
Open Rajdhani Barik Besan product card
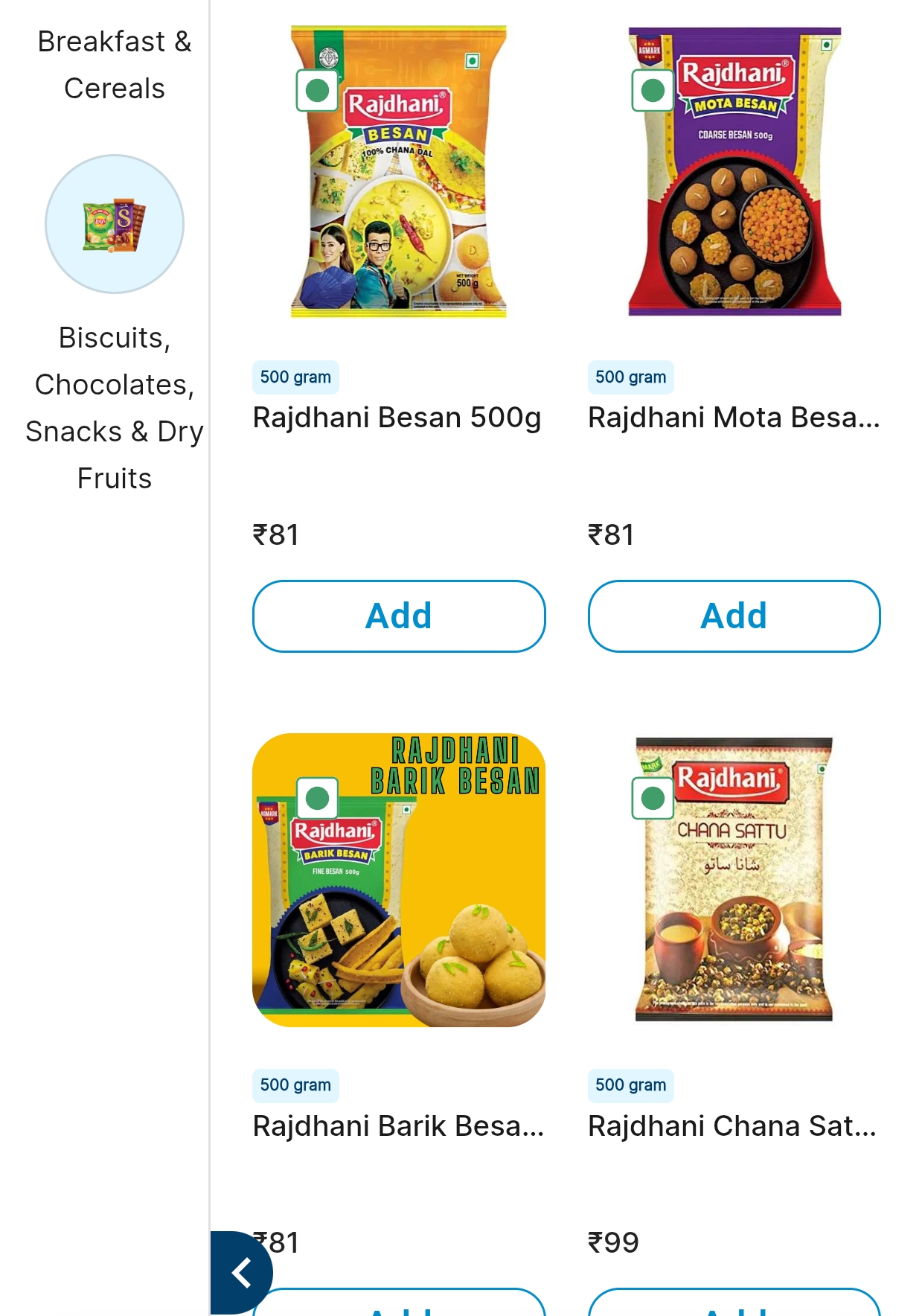pos(399,880)
